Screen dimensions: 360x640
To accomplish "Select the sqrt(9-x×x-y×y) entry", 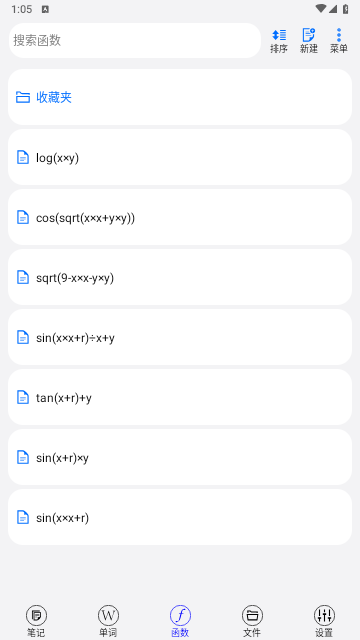I will (x=180, y=277).
